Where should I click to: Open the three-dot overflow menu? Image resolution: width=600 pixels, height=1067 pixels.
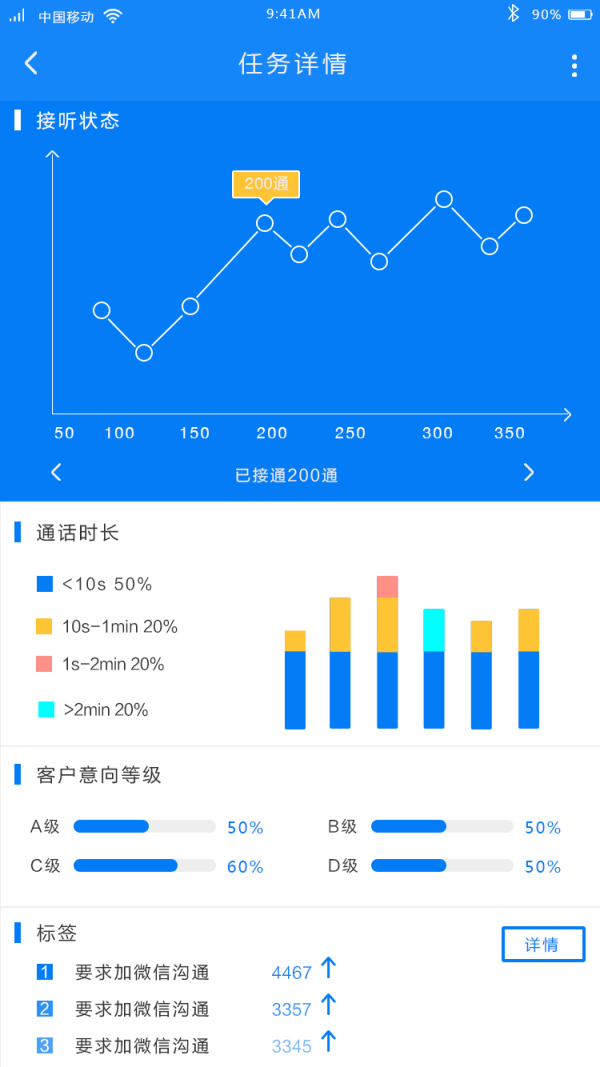(x=573, y=66)
